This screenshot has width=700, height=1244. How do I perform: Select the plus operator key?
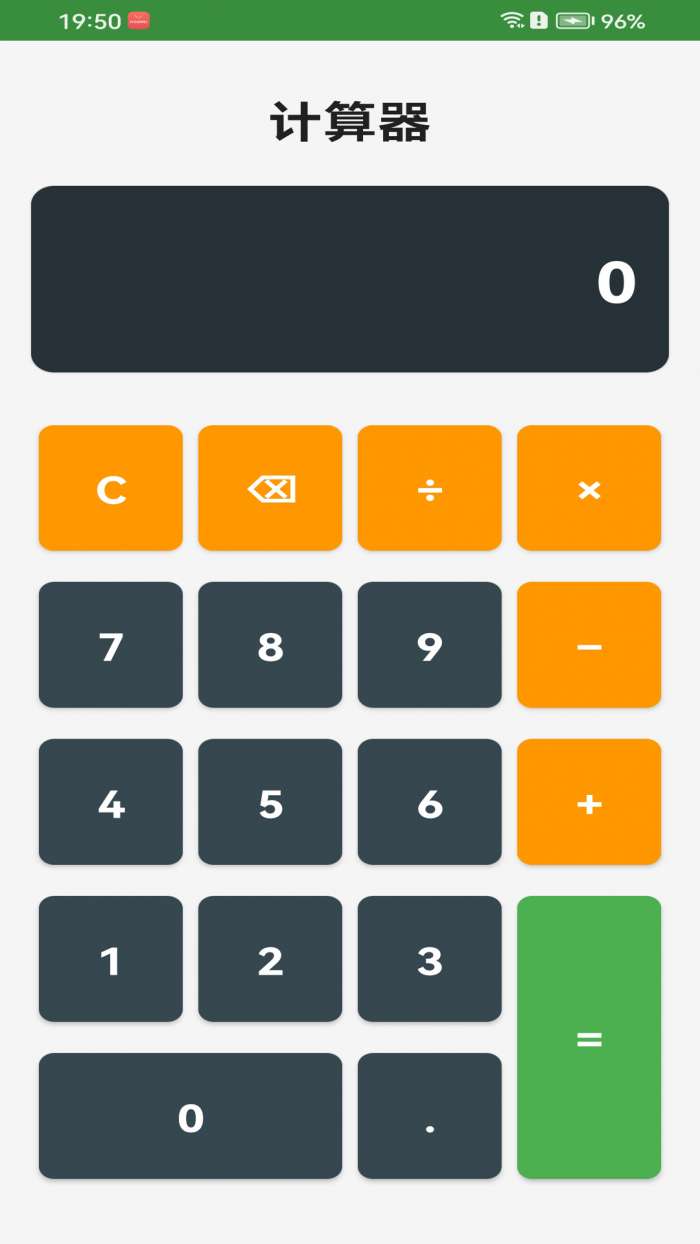[x=589, y=802]
